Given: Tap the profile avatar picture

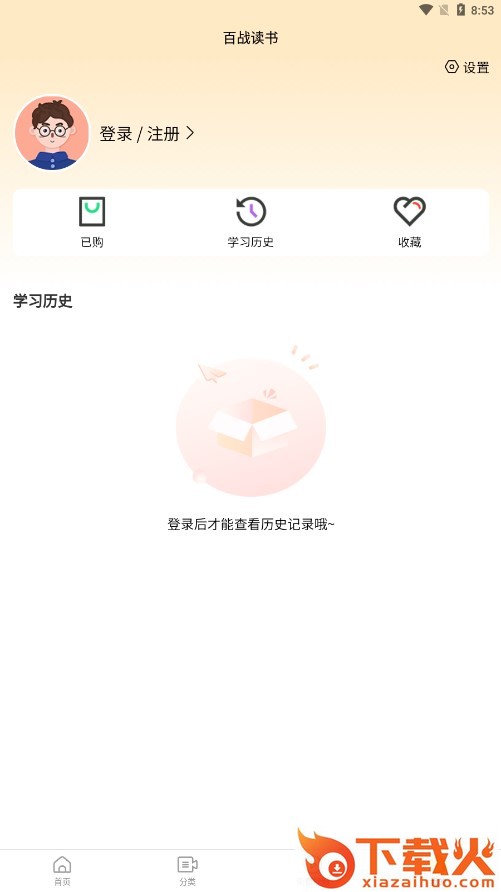Looking at the screenshot, I should click(x=52, y=133).
